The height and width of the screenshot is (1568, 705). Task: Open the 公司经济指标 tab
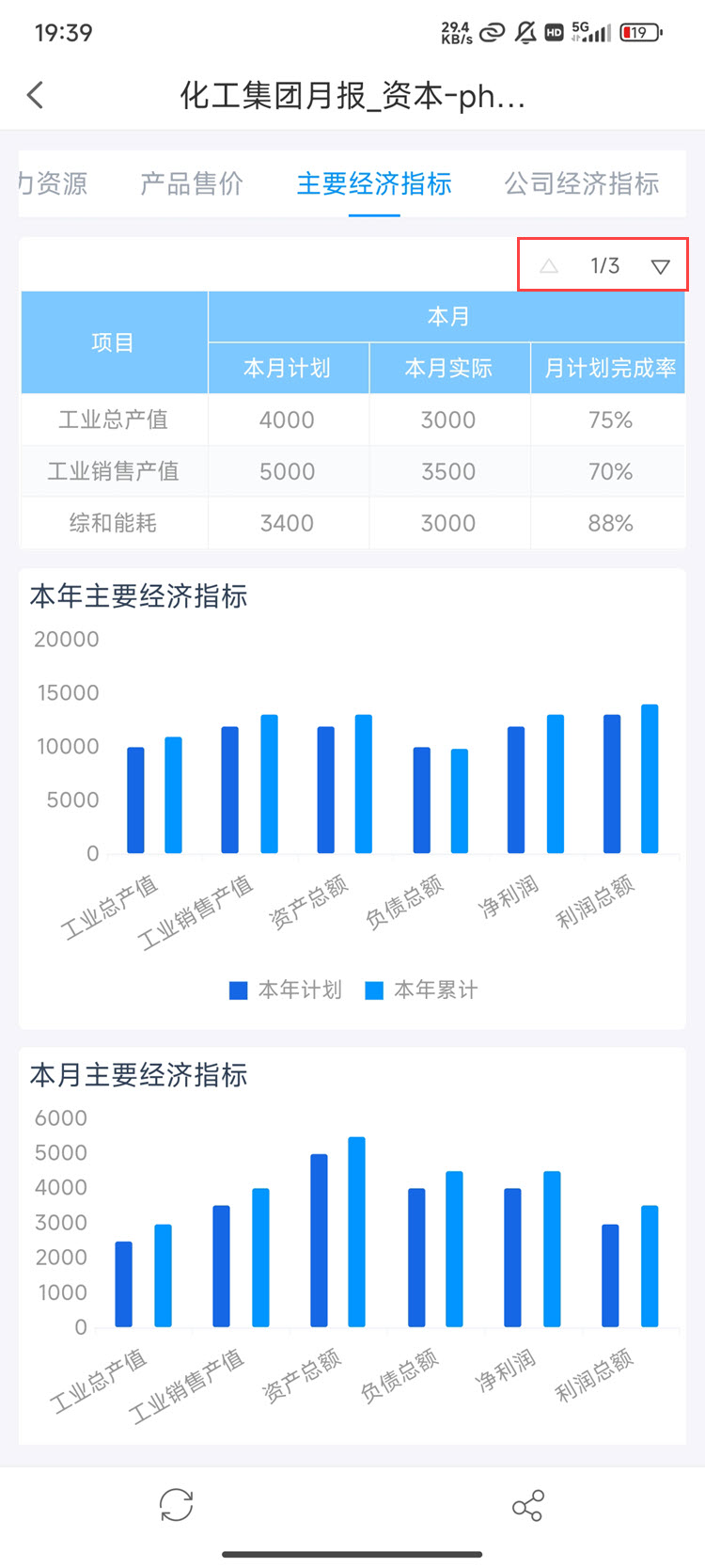point(581,183)
